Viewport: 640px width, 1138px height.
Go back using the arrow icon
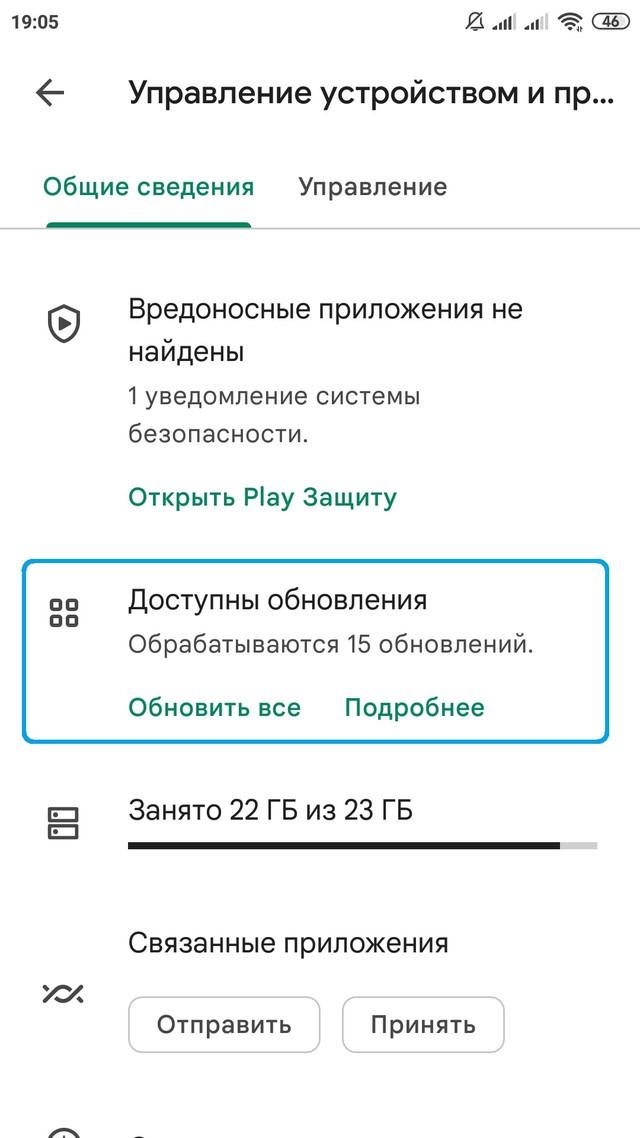(49, 93)
